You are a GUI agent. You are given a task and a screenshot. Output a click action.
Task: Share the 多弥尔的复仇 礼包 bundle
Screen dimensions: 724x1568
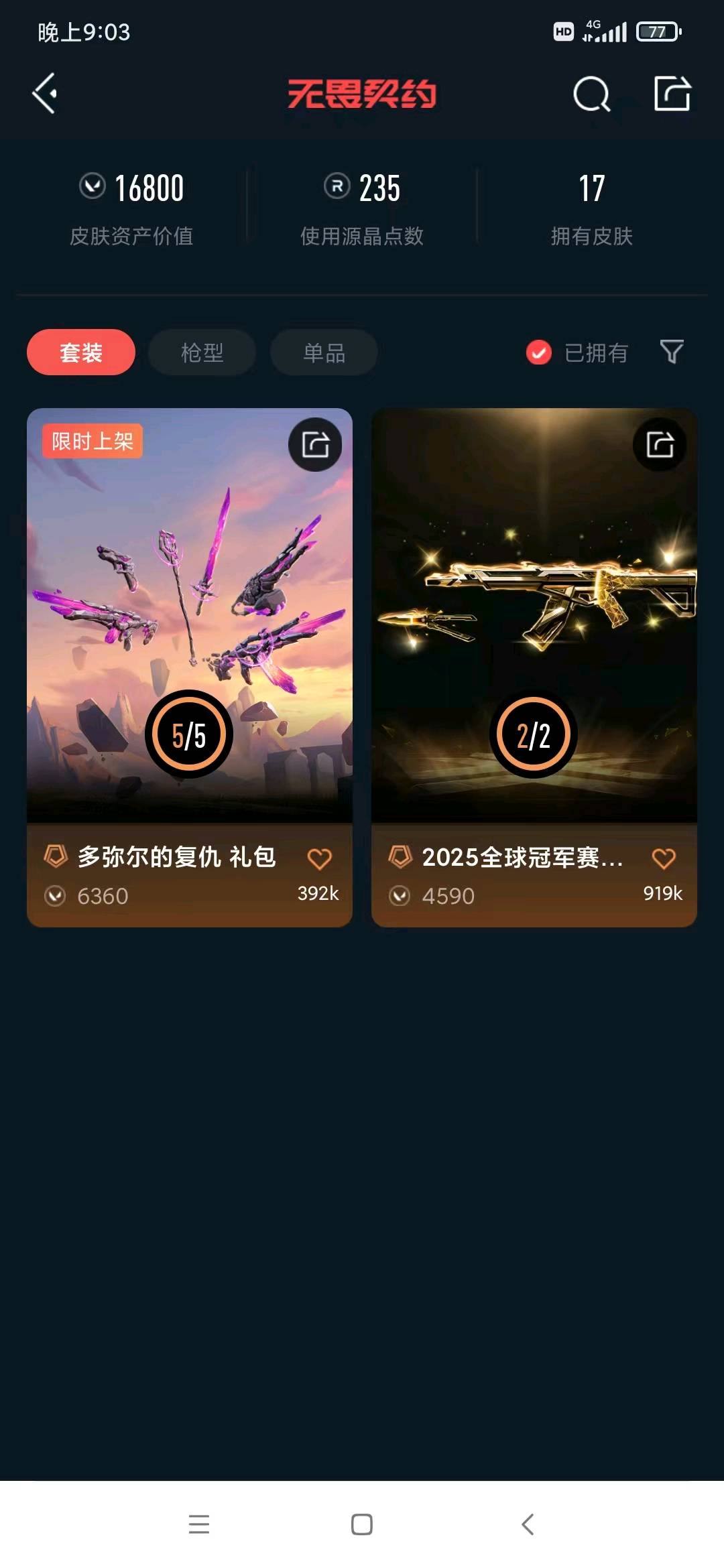click(315, 445)
